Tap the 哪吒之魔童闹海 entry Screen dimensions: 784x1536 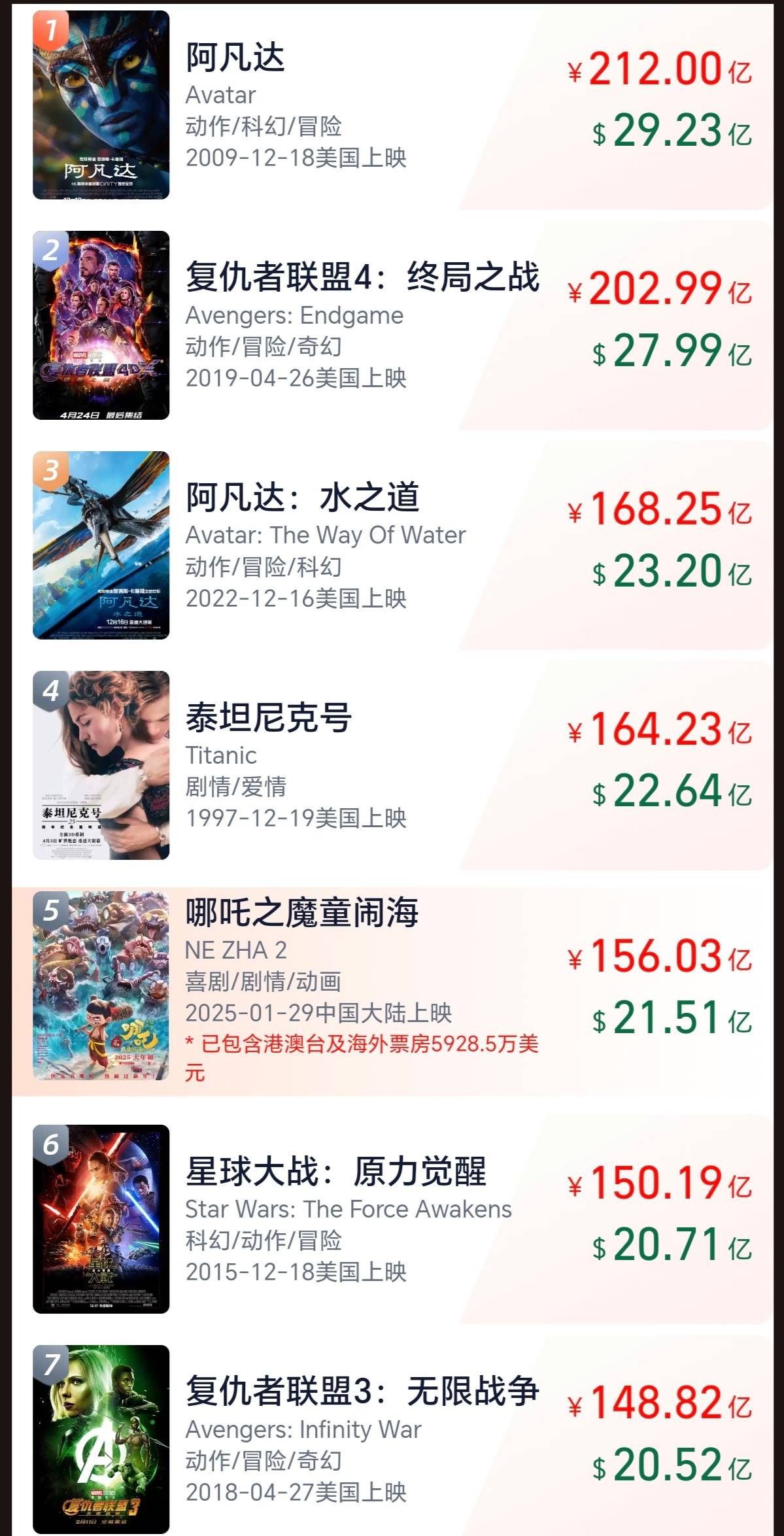(x=301, y=913)
